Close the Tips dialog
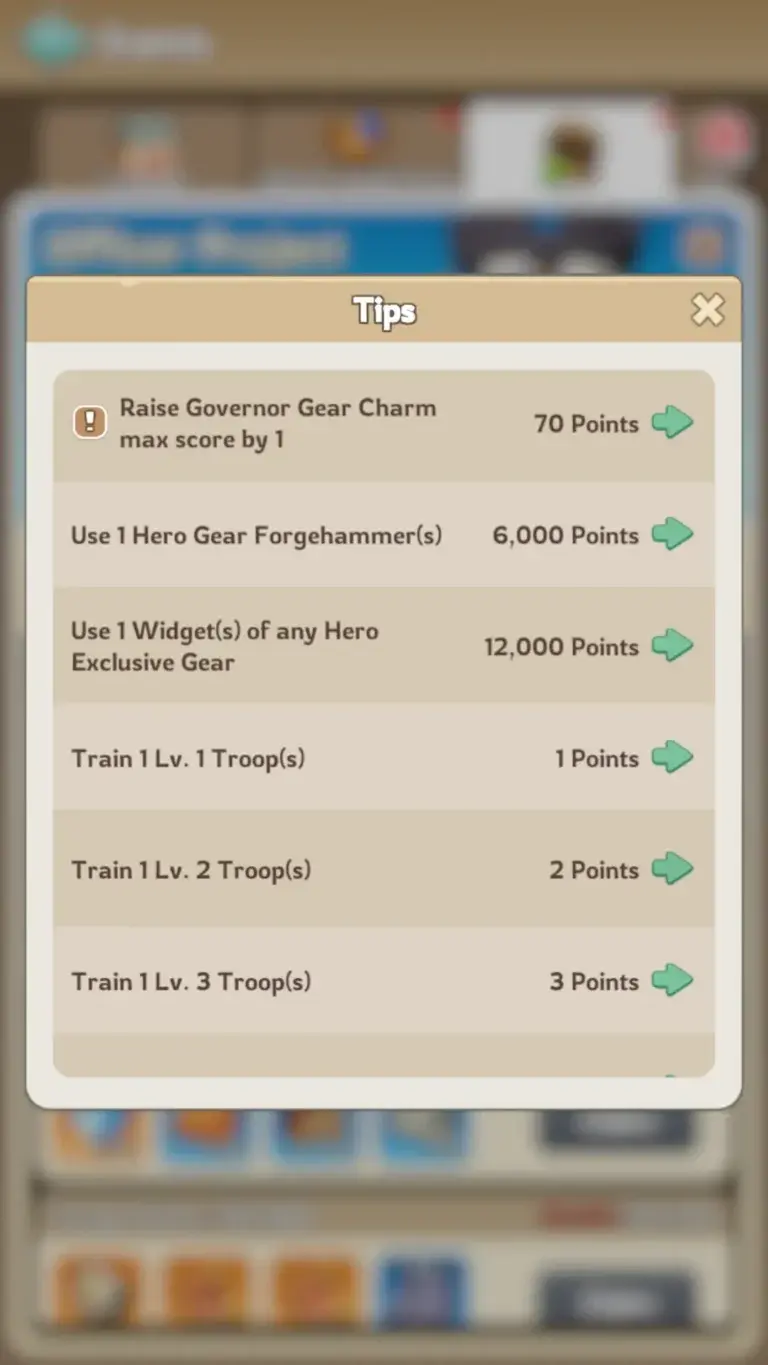The width and height of the screenshot is (768, 1365). [707, 311]
